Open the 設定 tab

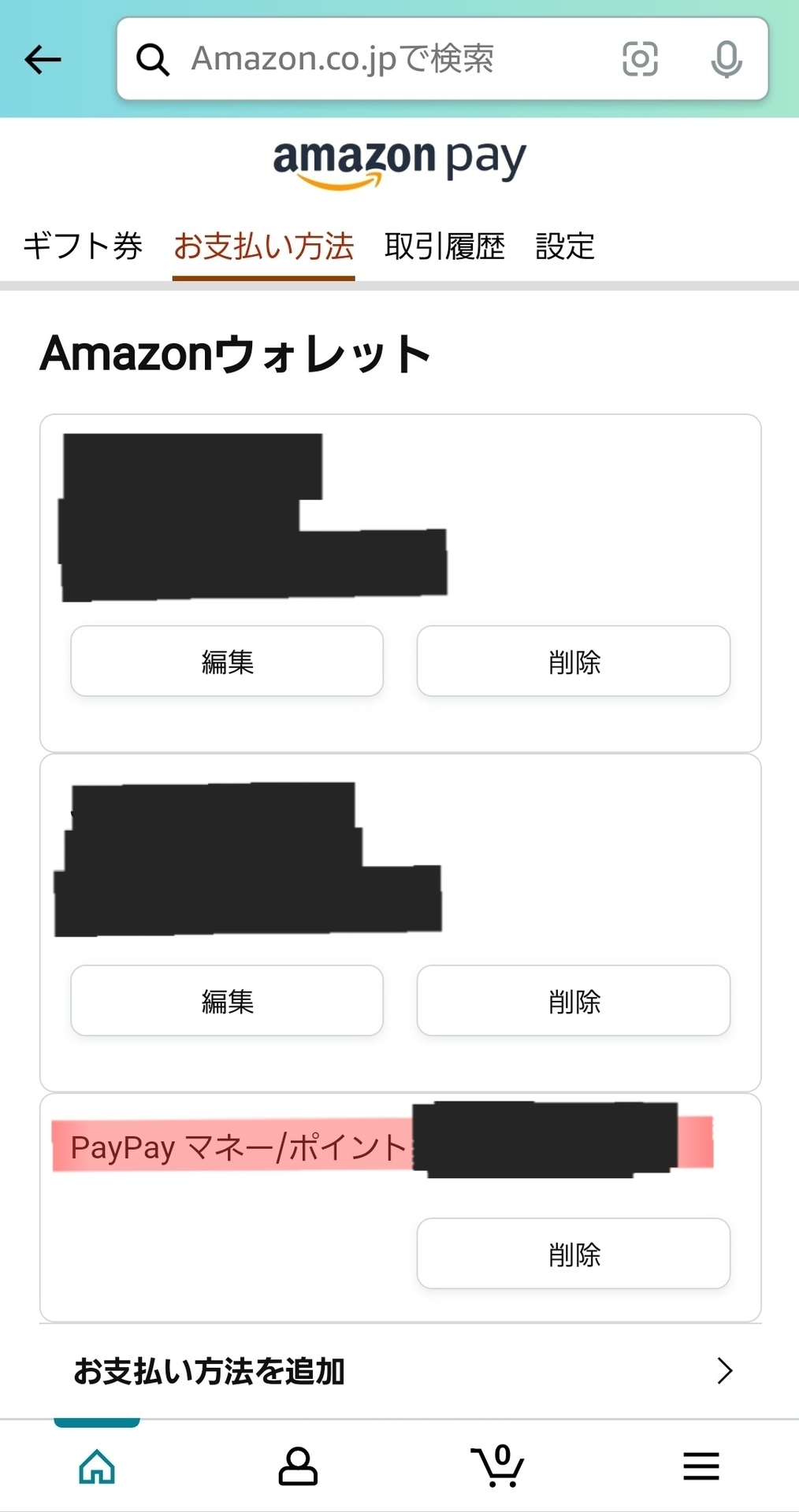[563, 246]
